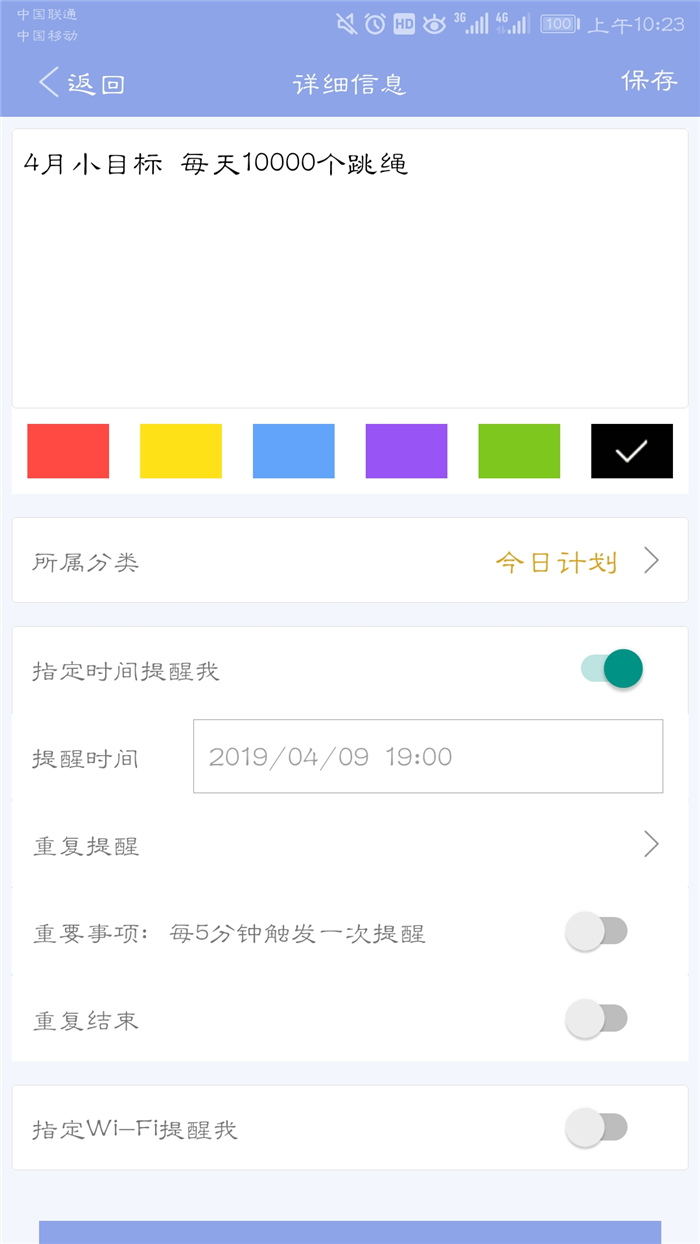Image resolution: width=700 pixels, height=1244 pixels.
Task: Disable the 指定时间提醒我 switch
Action: click(x=611, y=669)
